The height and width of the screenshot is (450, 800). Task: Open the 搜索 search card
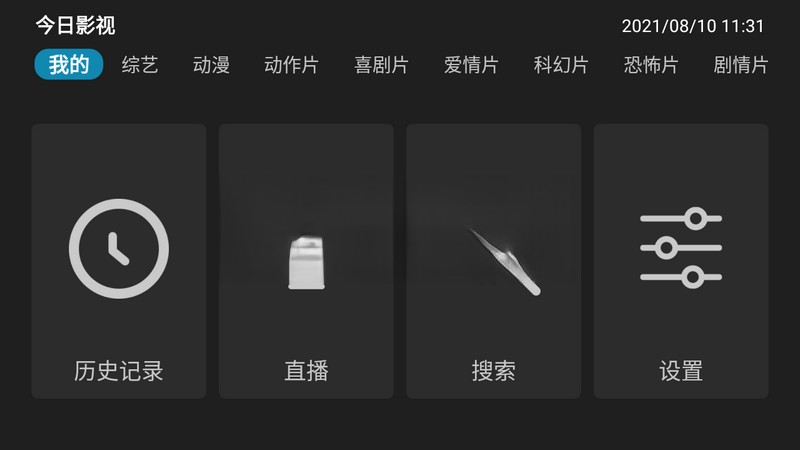493,261
